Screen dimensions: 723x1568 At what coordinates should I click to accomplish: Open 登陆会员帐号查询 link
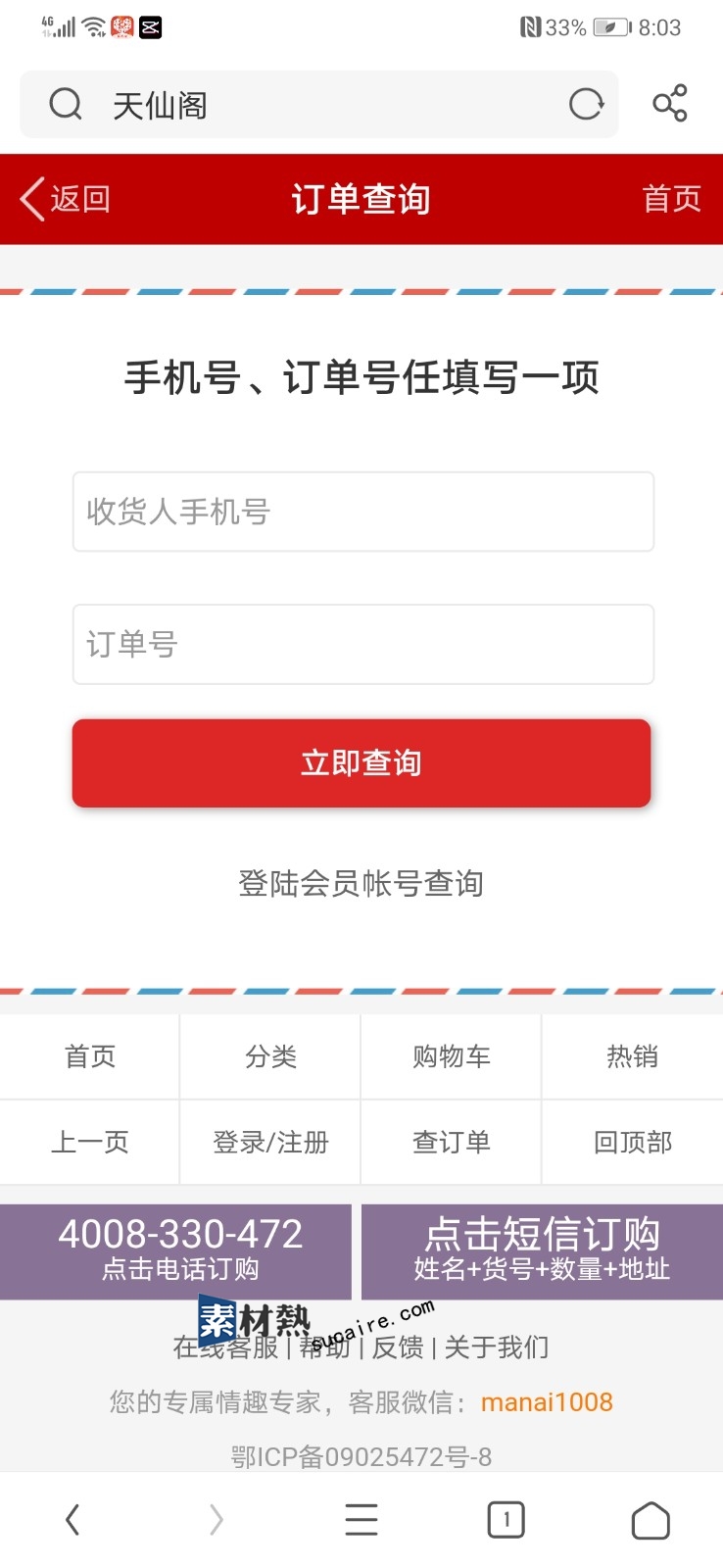(361, 884)
